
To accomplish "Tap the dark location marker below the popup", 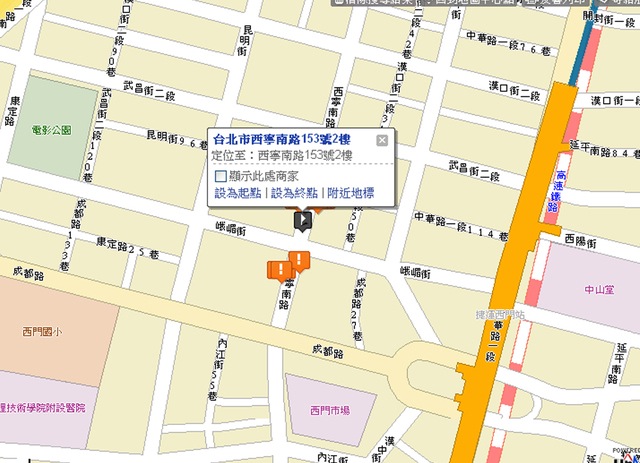I will (303, 219).
